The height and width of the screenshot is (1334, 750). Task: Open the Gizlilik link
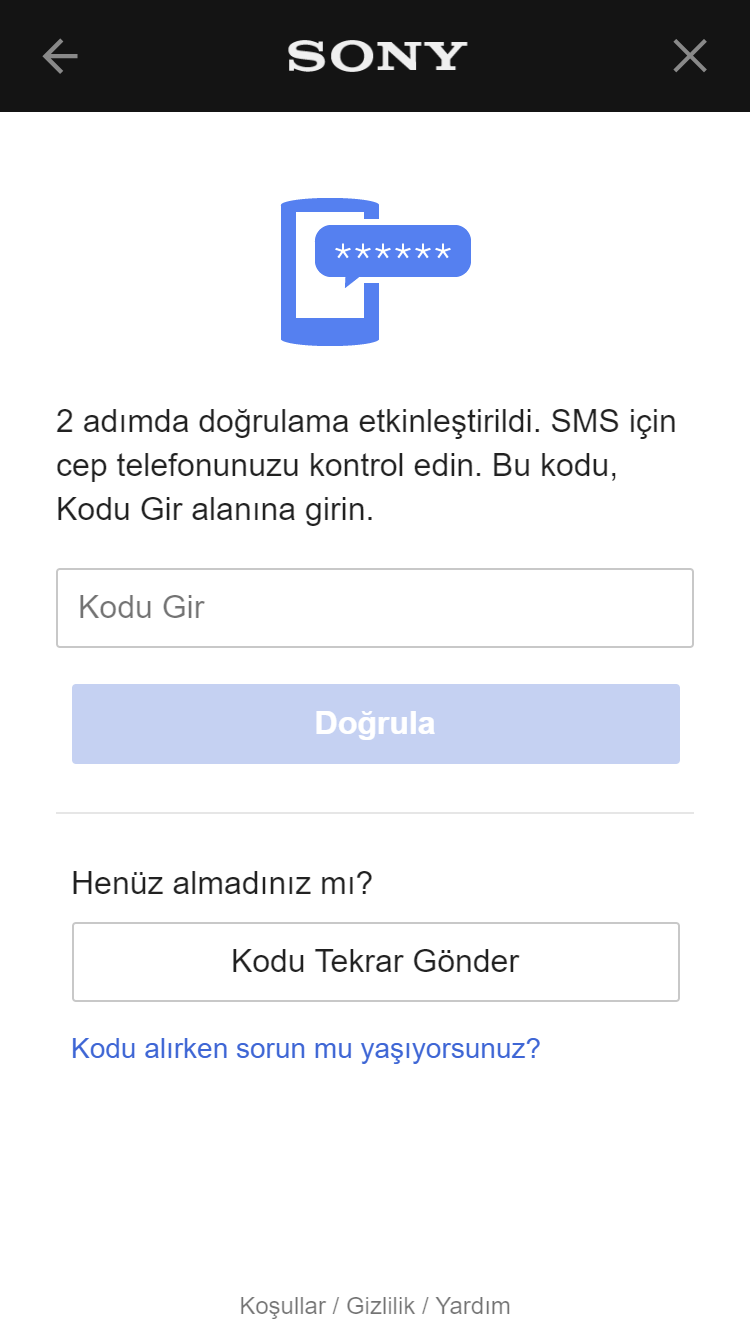click(380, 1306)
